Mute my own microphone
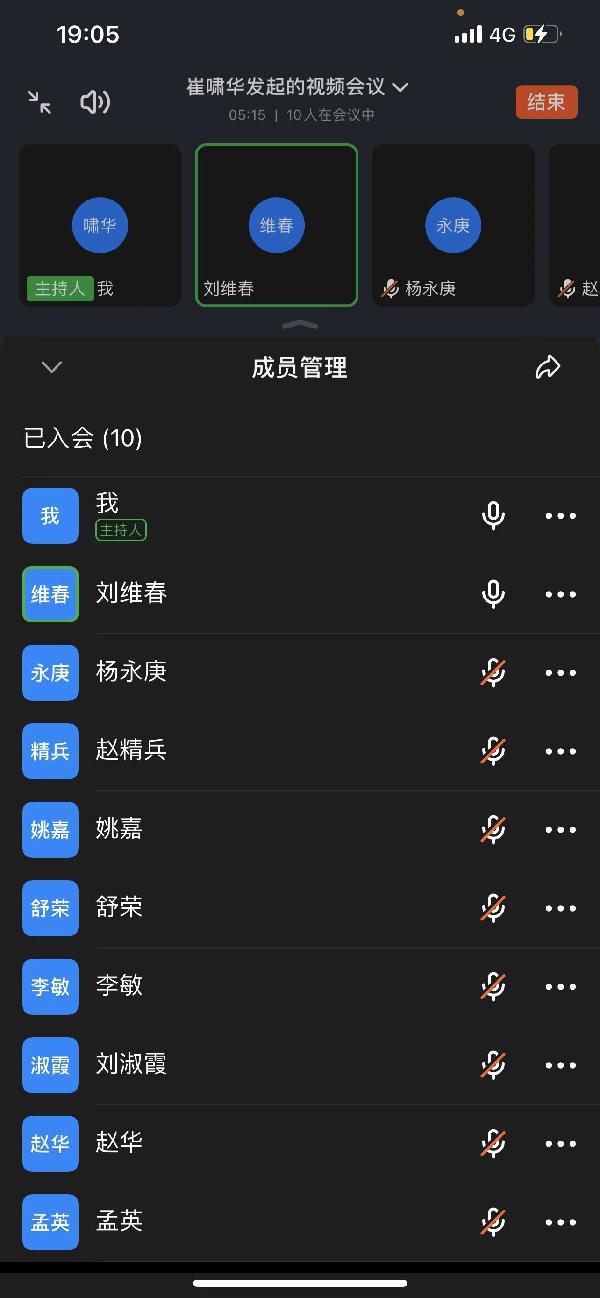 coord(493,516)
